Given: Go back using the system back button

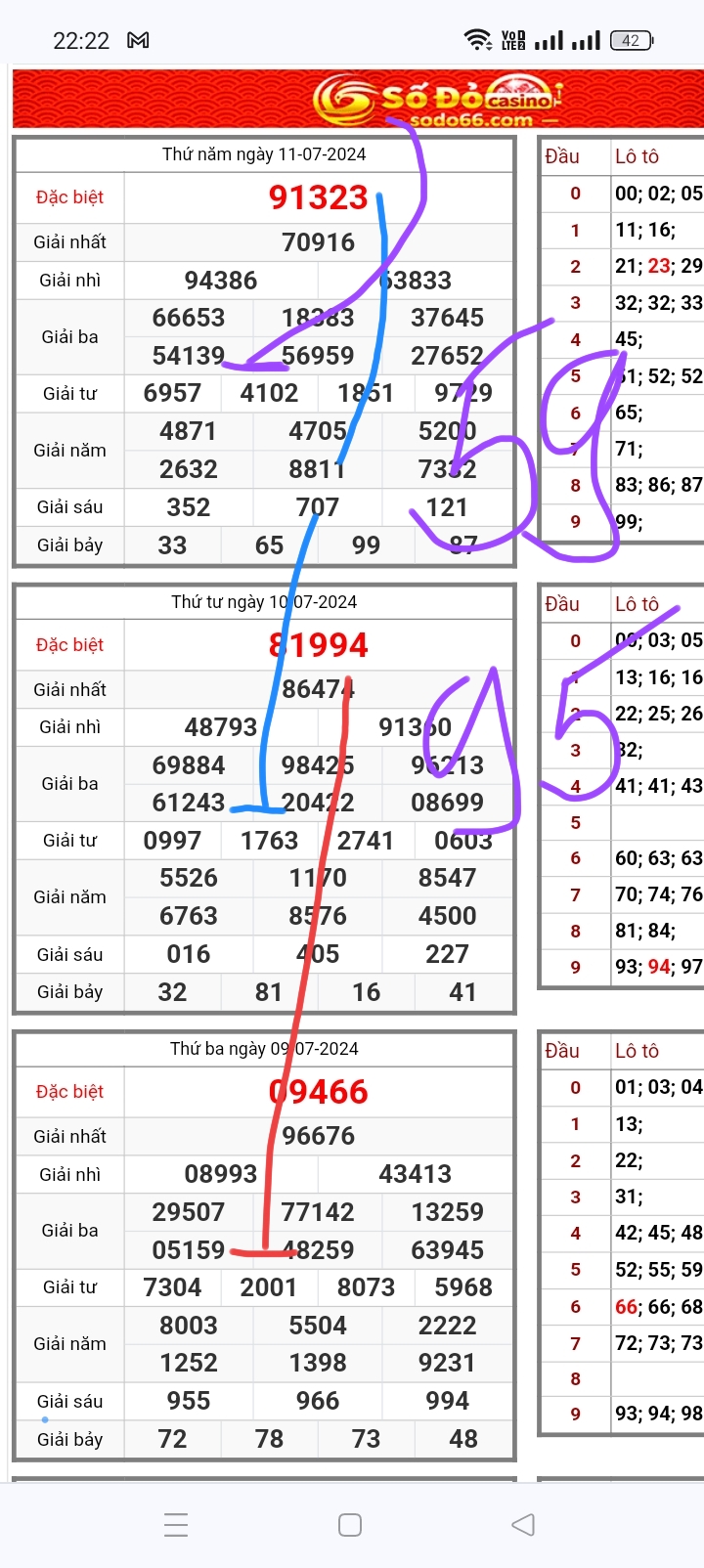Looking at the screenshot, I should point(523,1524).
